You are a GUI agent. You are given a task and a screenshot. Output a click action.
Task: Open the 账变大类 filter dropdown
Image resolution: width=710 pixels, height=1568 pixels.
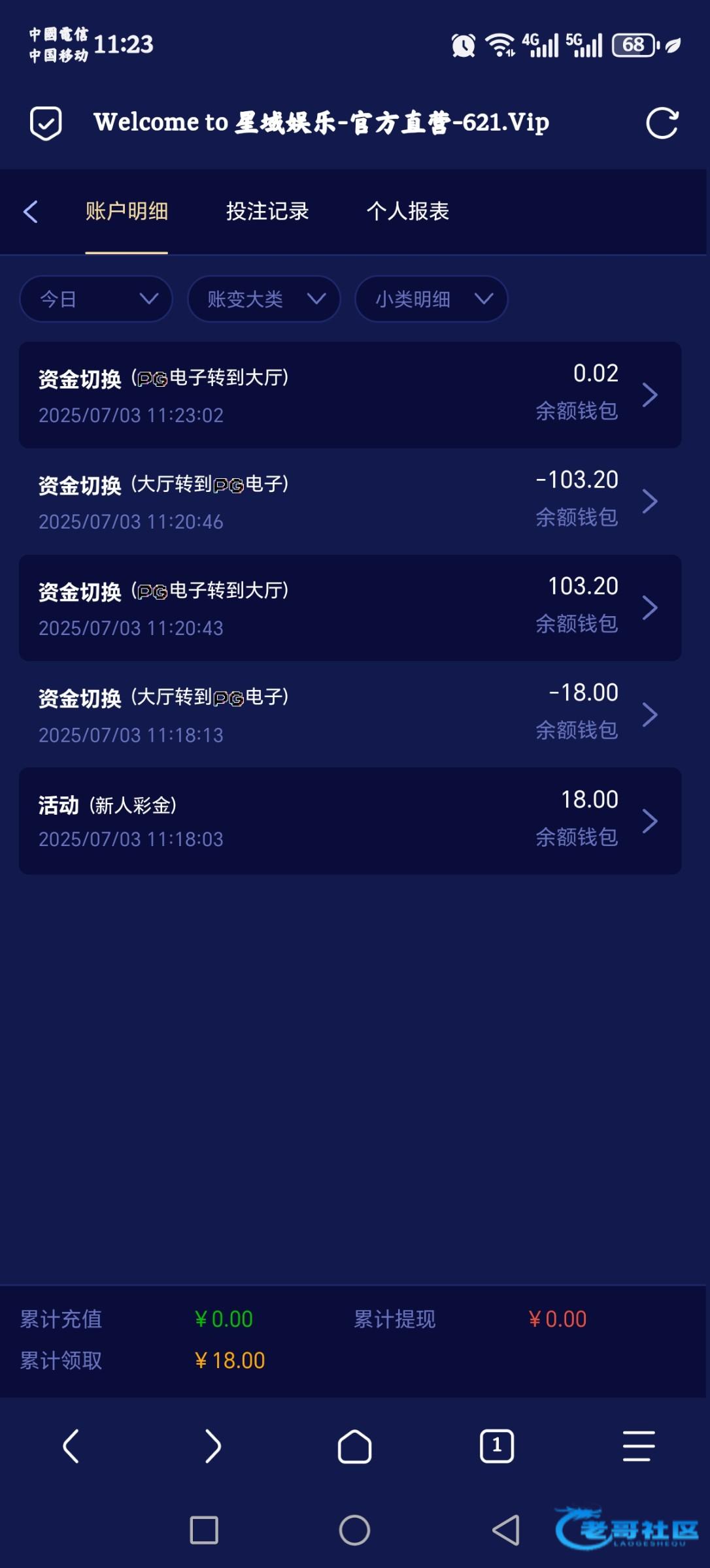tap(263, 299)
